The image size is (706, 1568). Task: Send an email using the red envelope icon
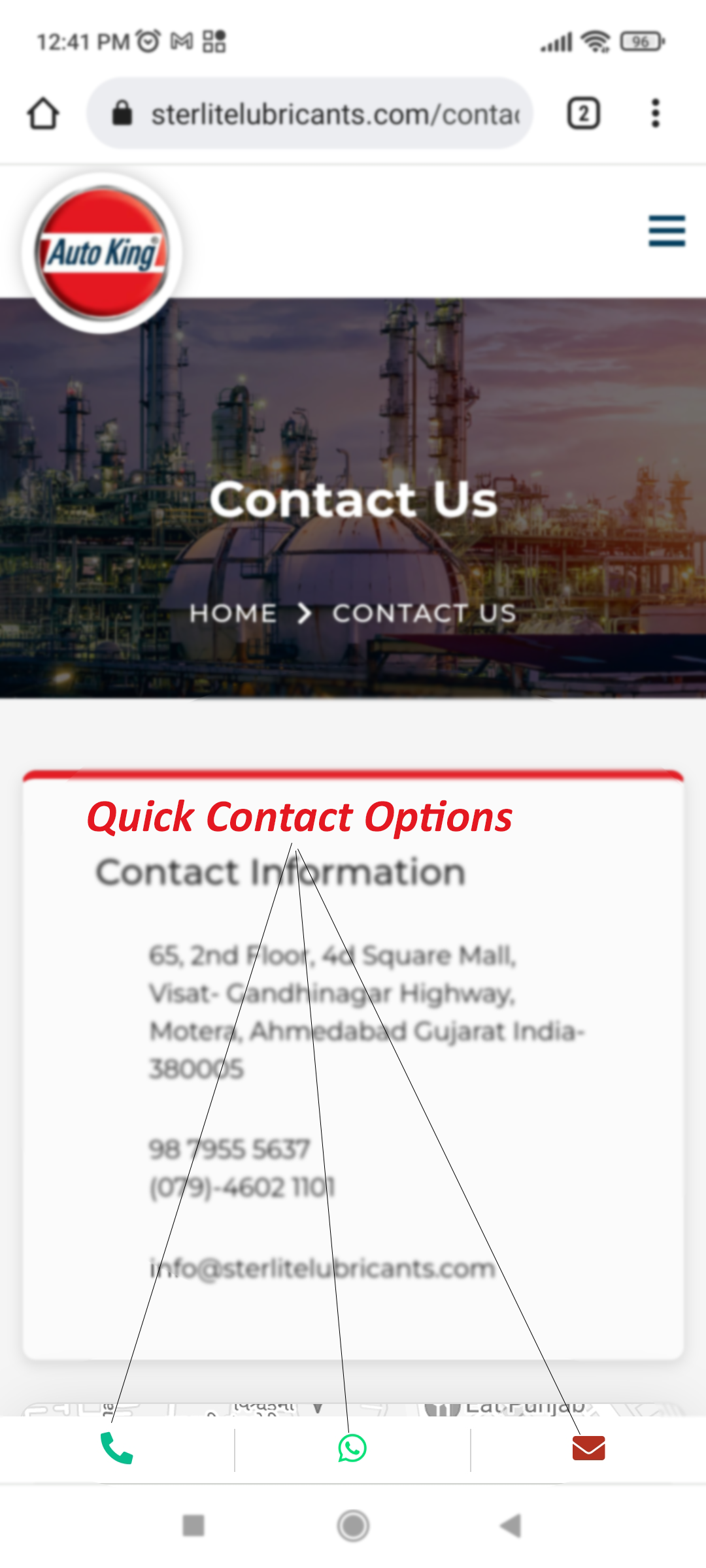coord(588,1448)
